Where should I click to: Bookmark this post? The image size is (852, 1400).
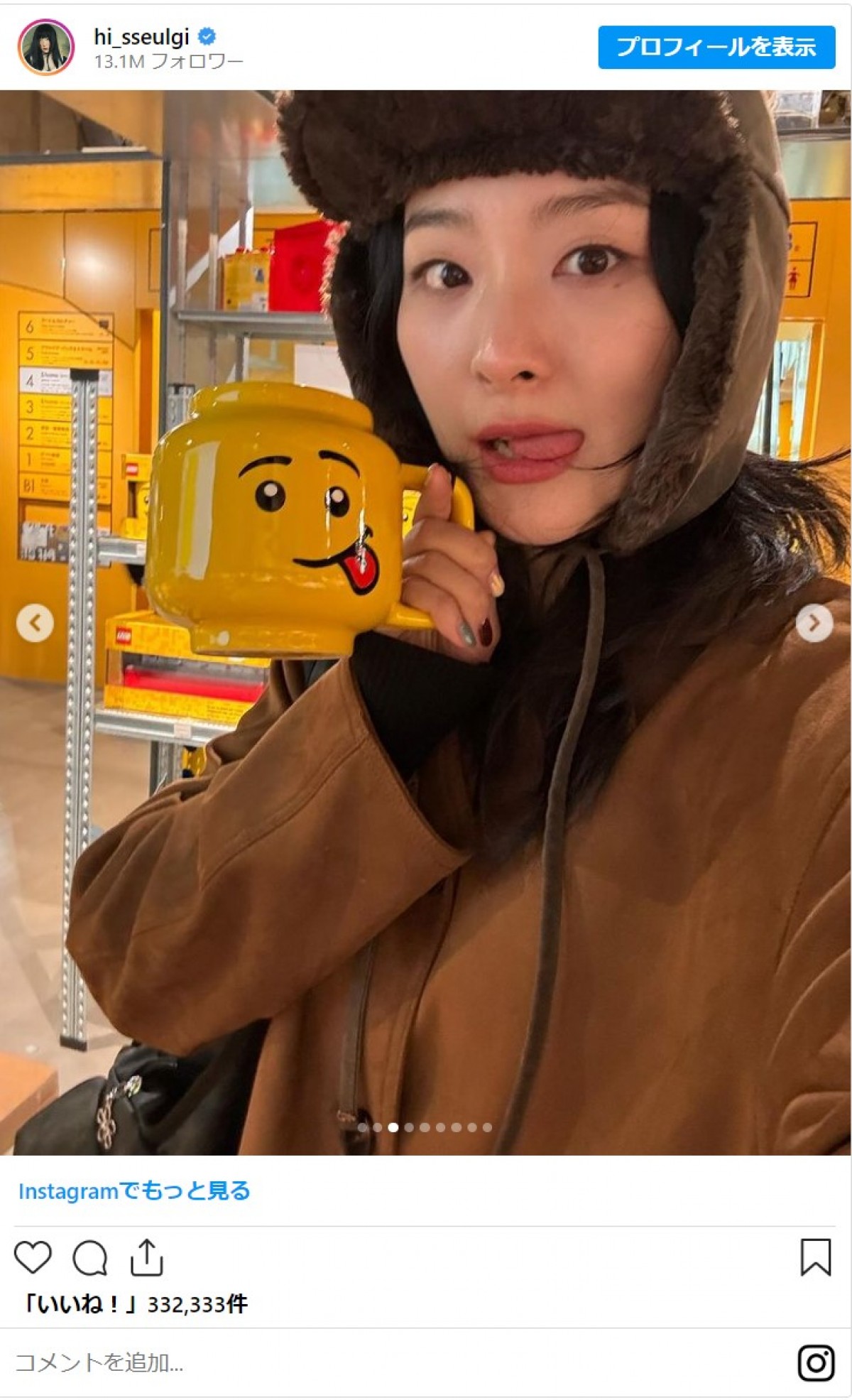pos(815,1257)
